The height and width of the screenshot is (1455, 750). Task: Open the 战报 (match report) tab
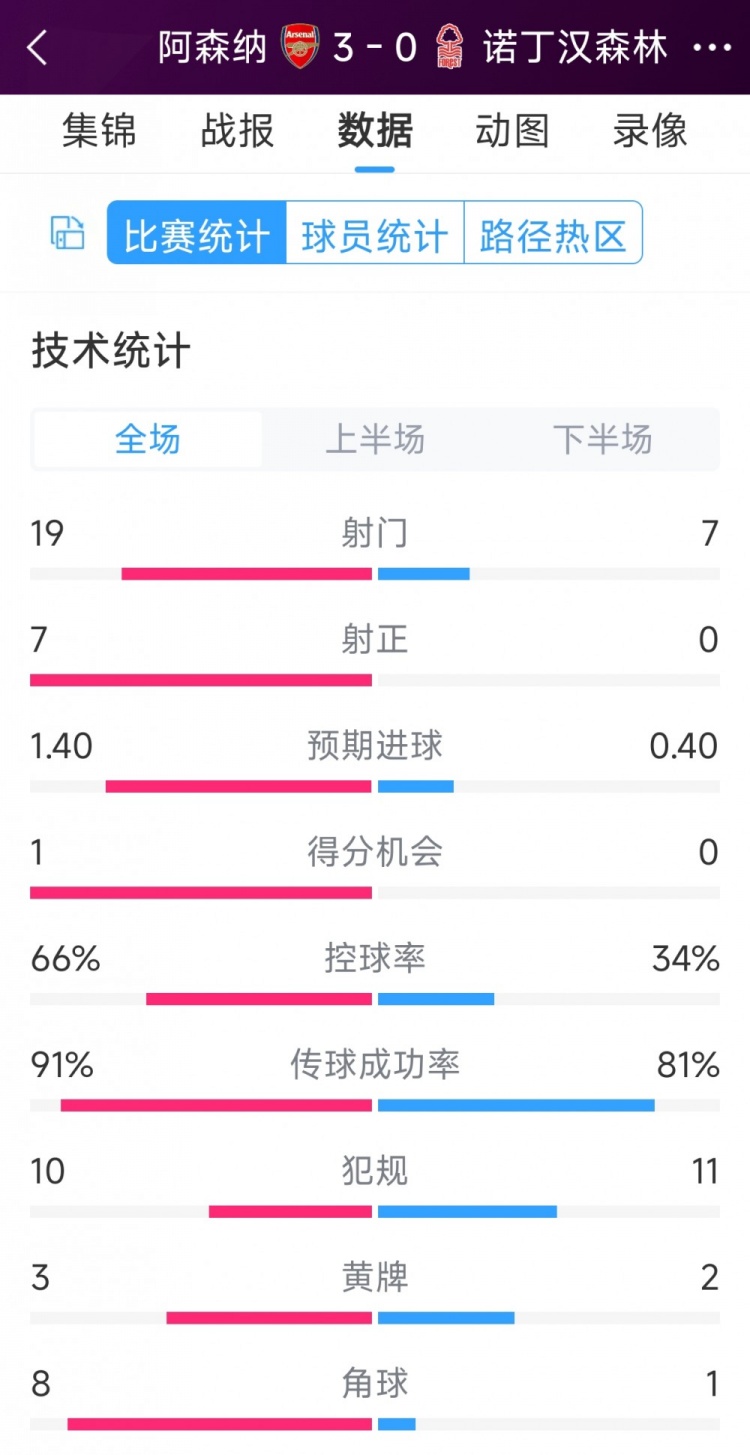[x=236, y=131]
